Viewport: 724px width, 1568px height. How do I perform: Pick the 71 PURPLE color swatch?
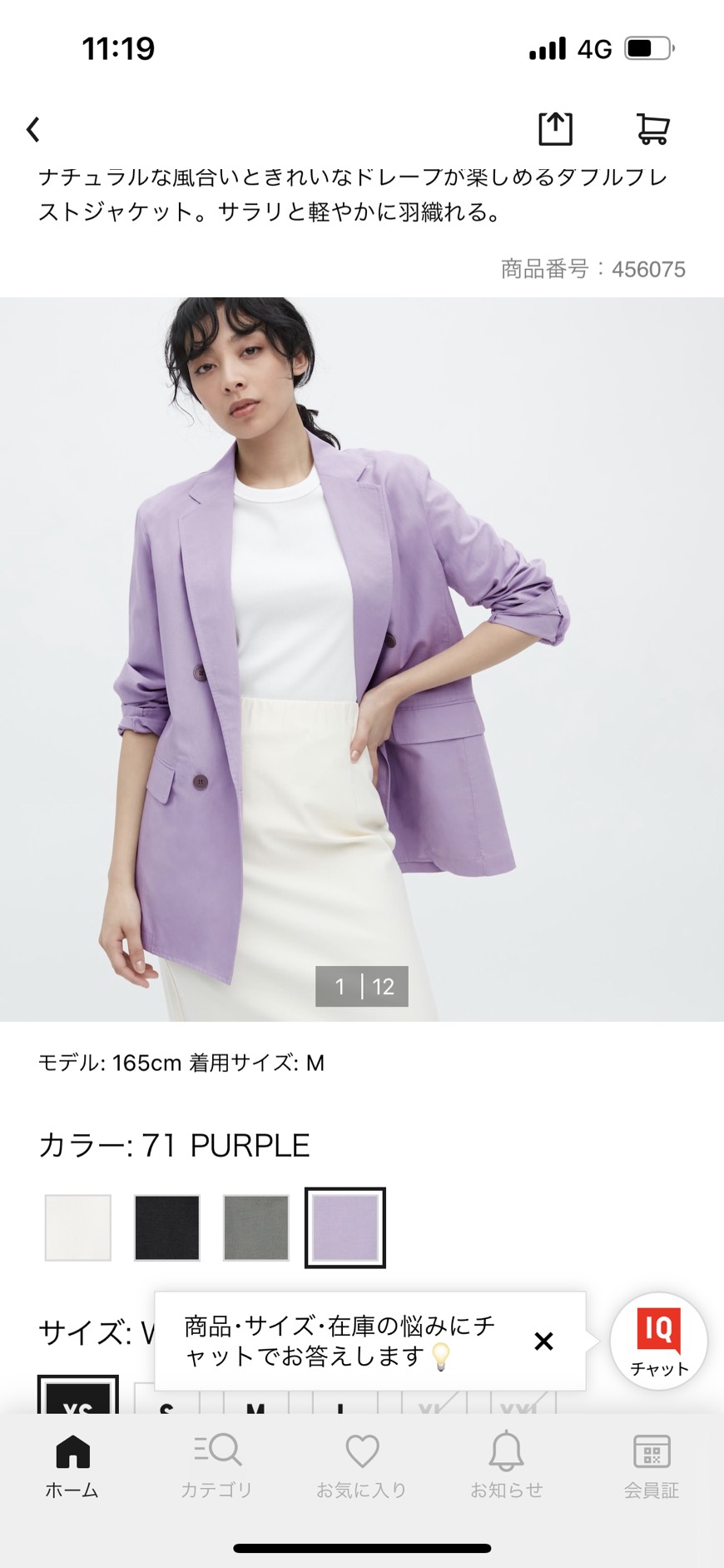[x=345, y=1227]
